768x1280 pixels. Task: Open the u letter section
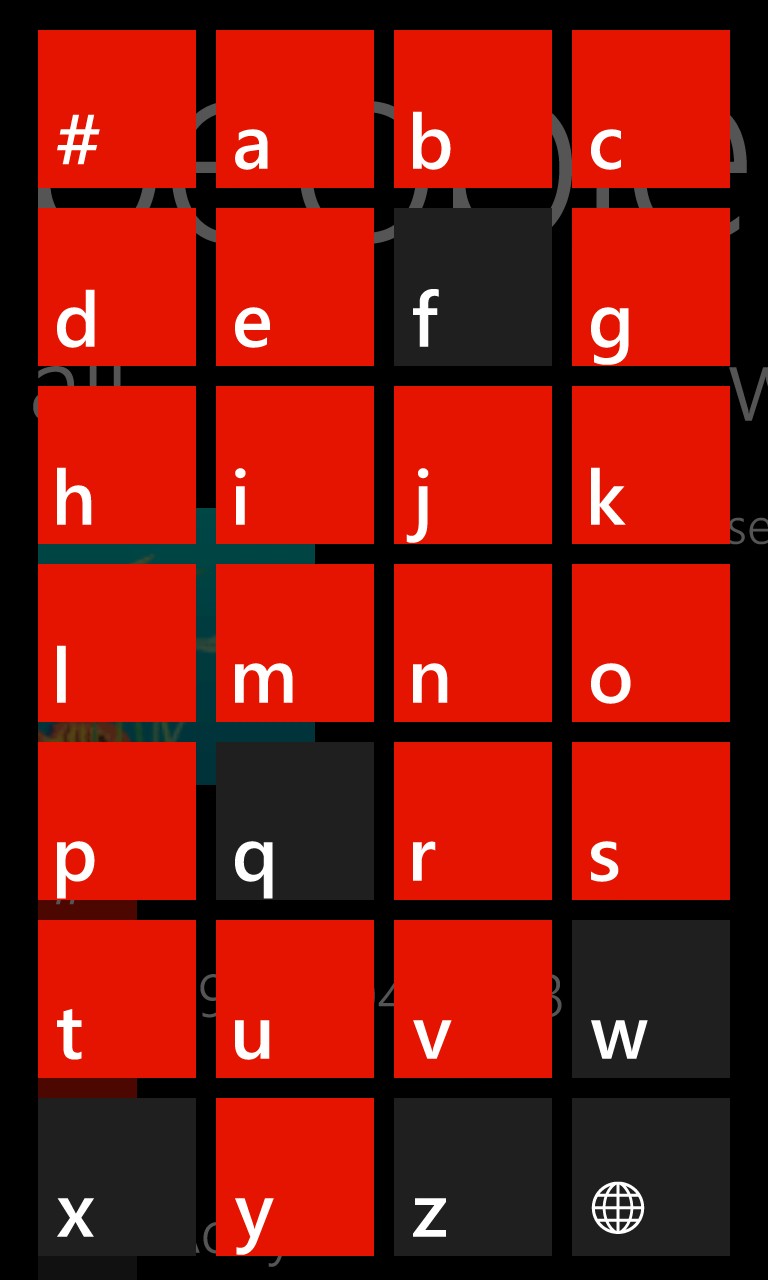(295, 999)
